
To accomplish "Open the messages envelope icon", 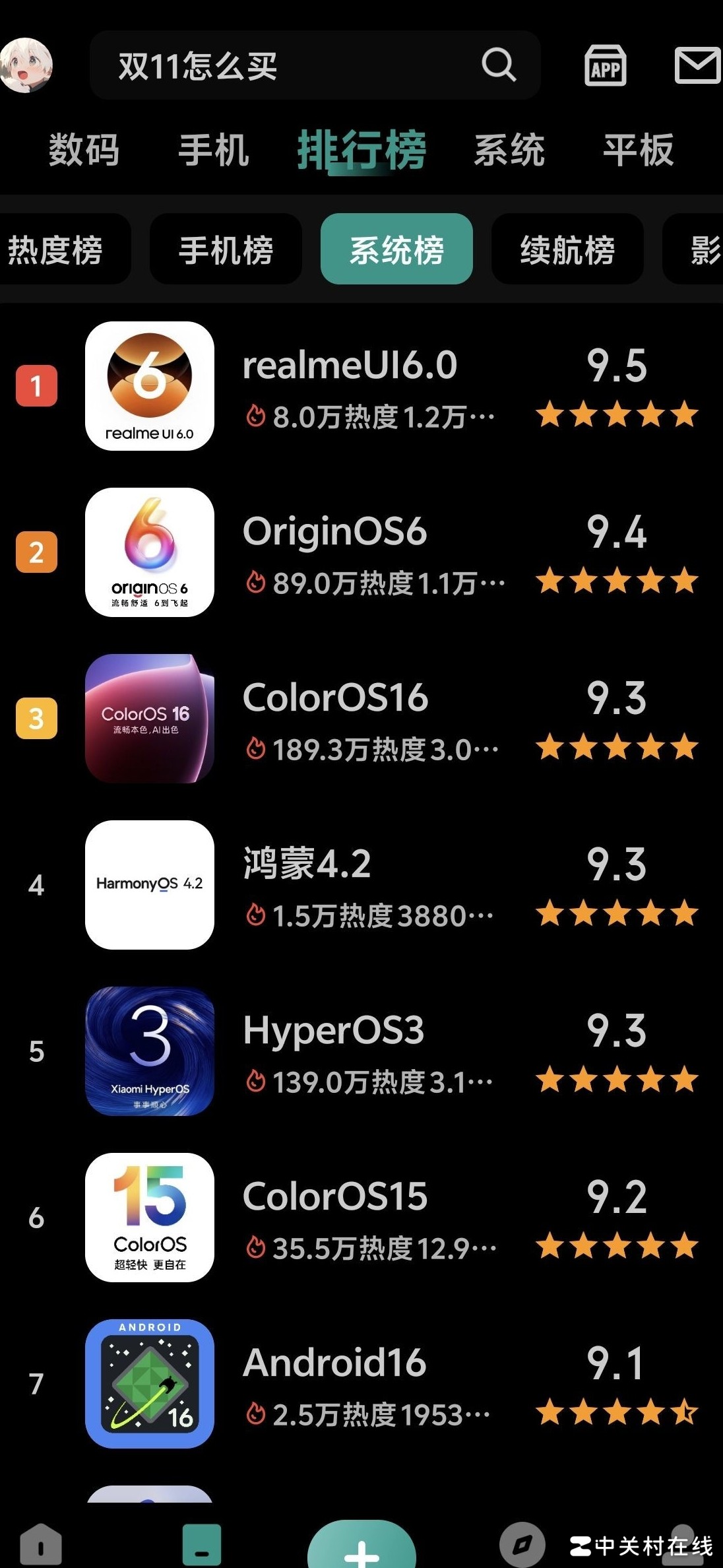I will [697, 65].
